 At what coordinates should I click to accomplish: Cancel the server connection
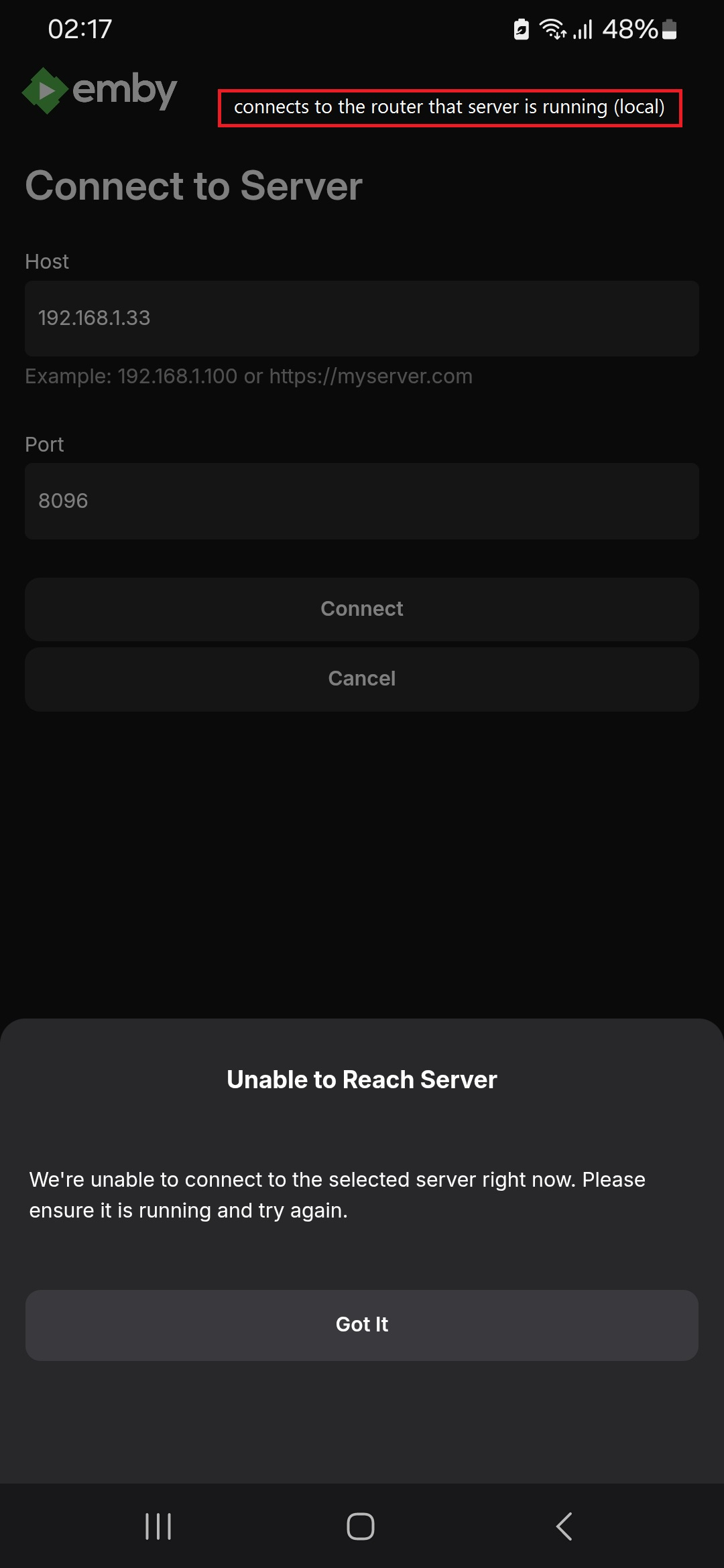click(362, 679)
